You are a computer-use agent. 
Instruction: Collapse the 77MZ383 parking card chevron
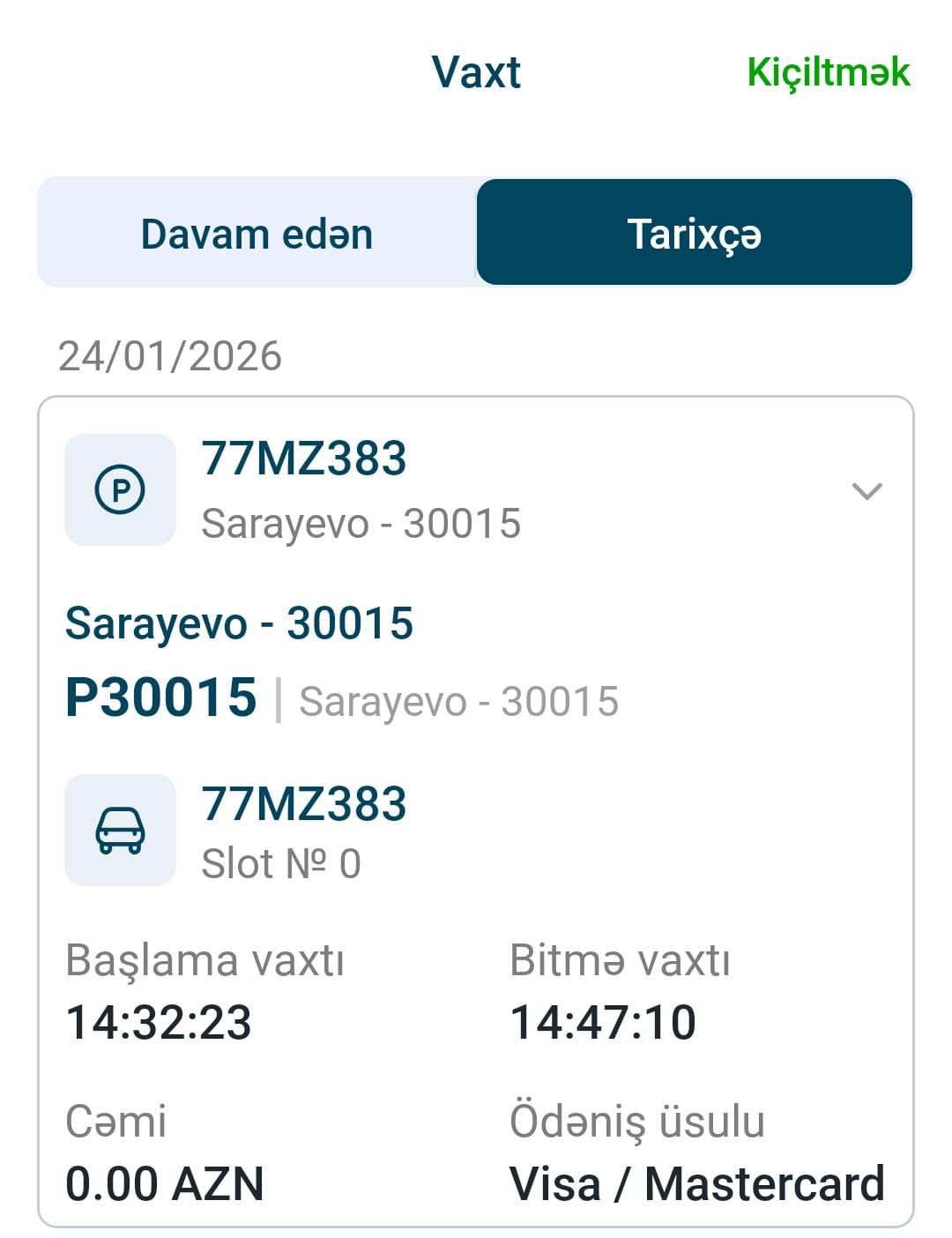tap(867, 490)
